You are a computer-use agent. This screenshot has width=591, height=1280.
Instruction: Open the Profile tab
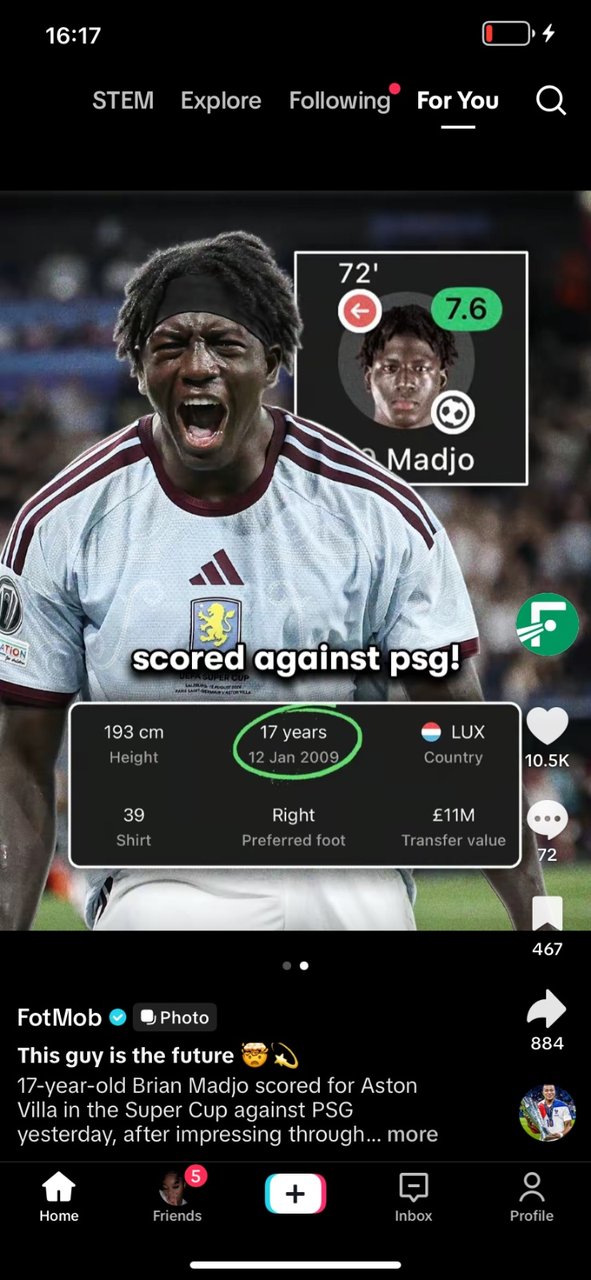pyautogui.click(x=531, y=1197)
